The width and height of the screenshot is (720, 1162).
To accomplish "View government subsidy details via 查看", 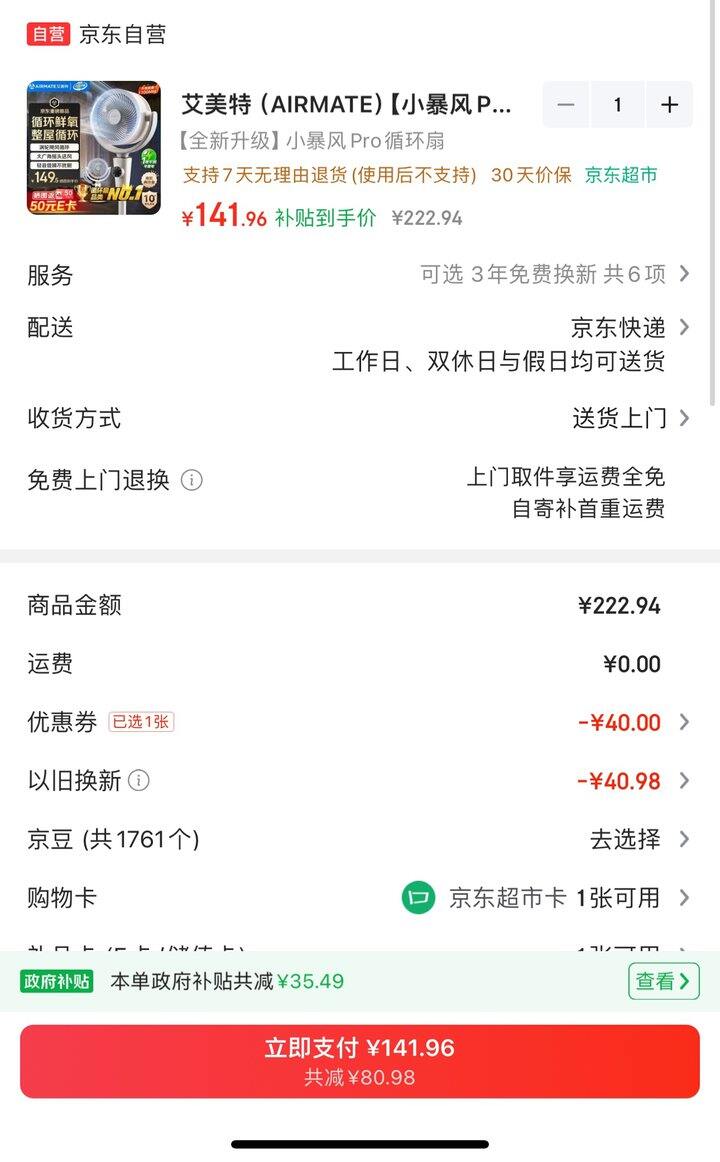I will click(x=663, y=981).
